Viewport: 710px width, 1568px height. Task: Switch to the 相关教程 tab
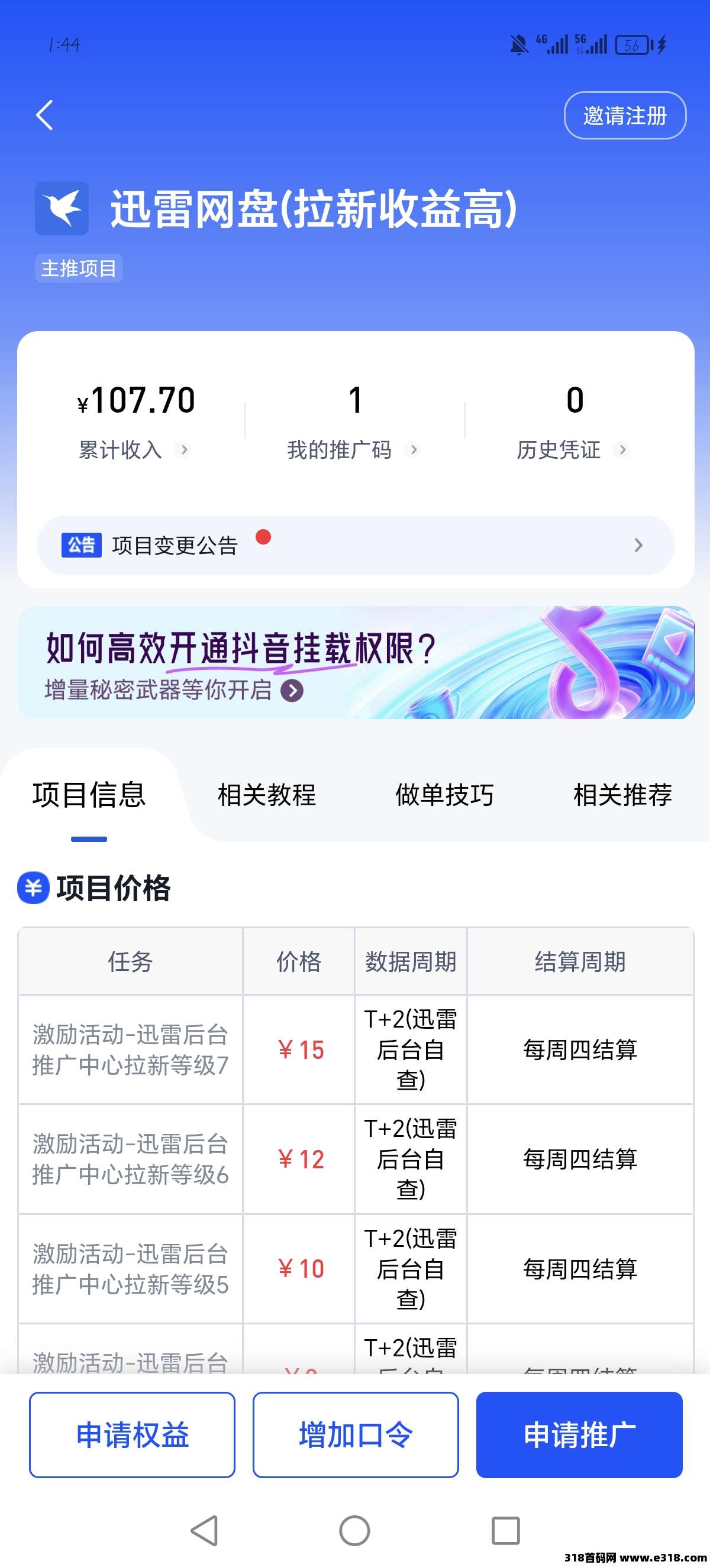coord(267,795)
